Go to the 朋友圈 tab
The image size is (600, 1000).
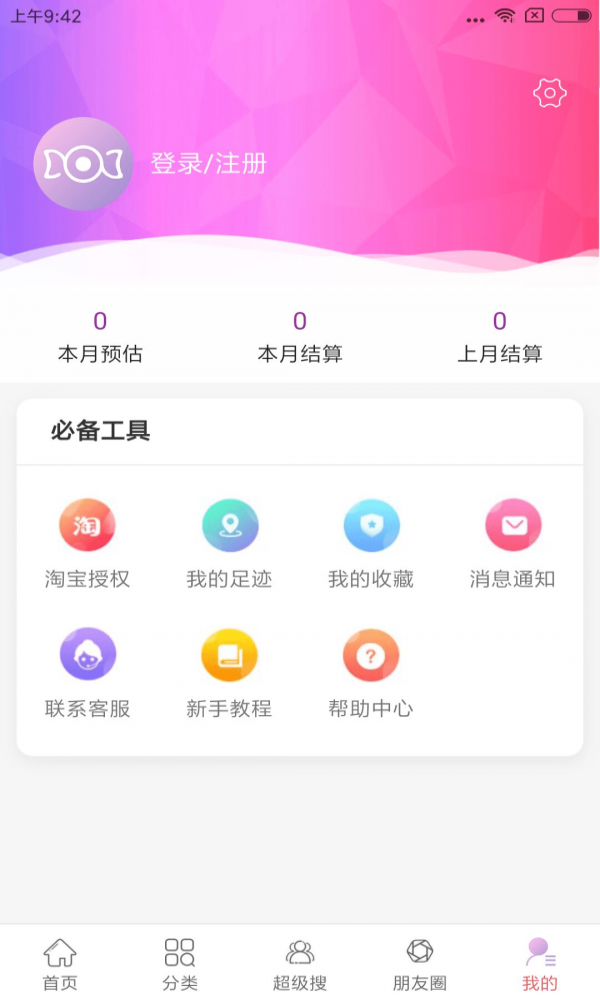[x=420, y=964]
